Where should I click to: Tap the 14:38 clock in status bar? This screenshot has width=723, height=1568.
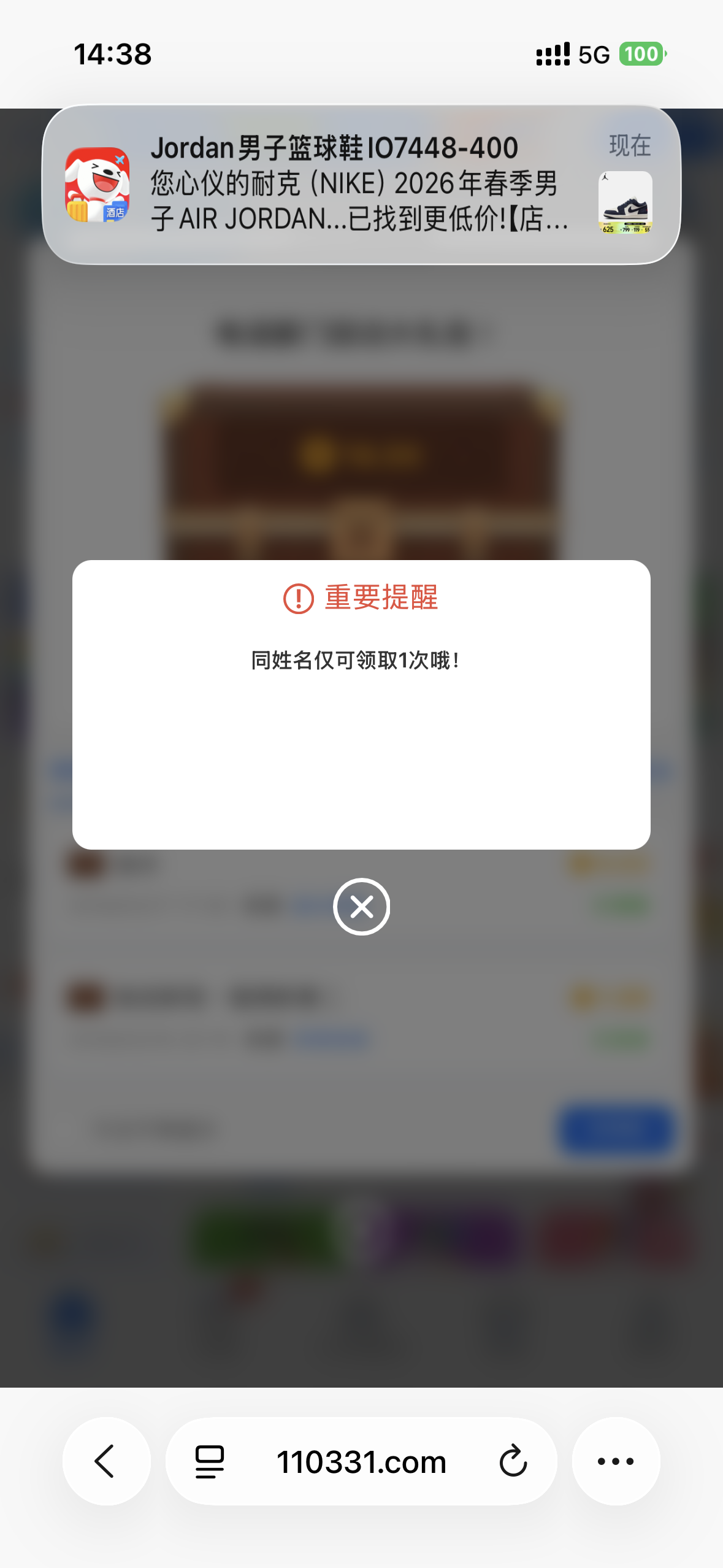[x=112, y=54]
